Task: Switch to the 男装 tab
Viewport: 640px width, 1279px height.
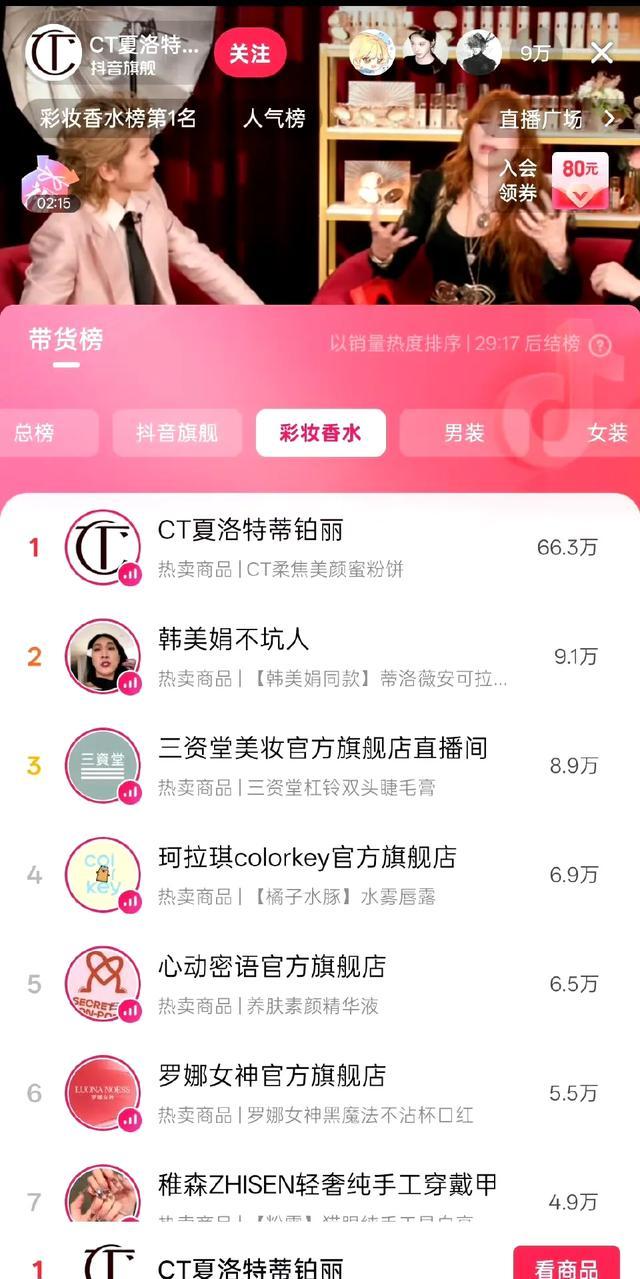Action: point(464,433)
